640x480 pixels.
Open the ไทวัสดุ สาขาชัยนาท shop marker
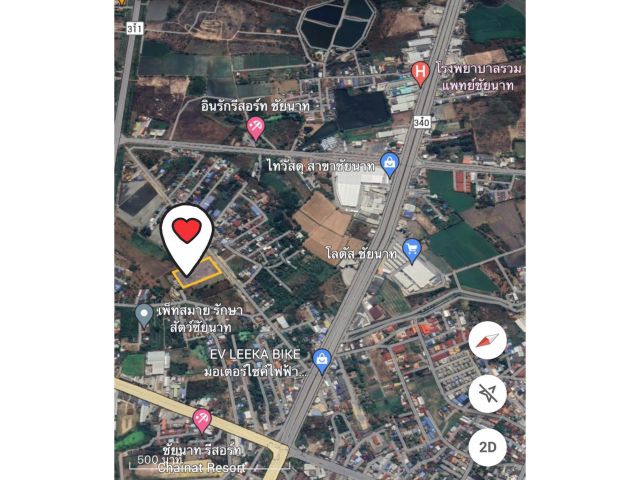390,165
